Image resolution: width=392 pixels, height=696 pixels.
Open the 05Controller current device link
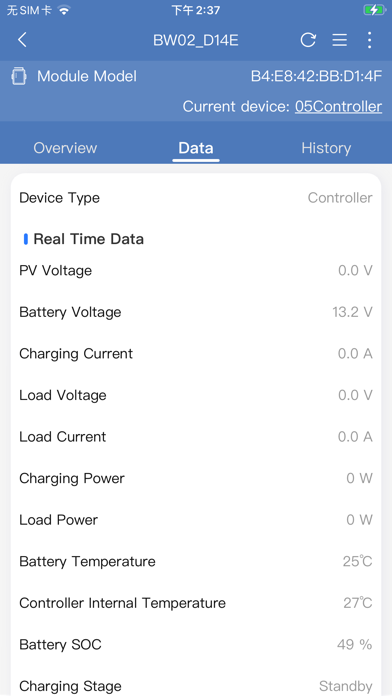click(x=338, y=107)
